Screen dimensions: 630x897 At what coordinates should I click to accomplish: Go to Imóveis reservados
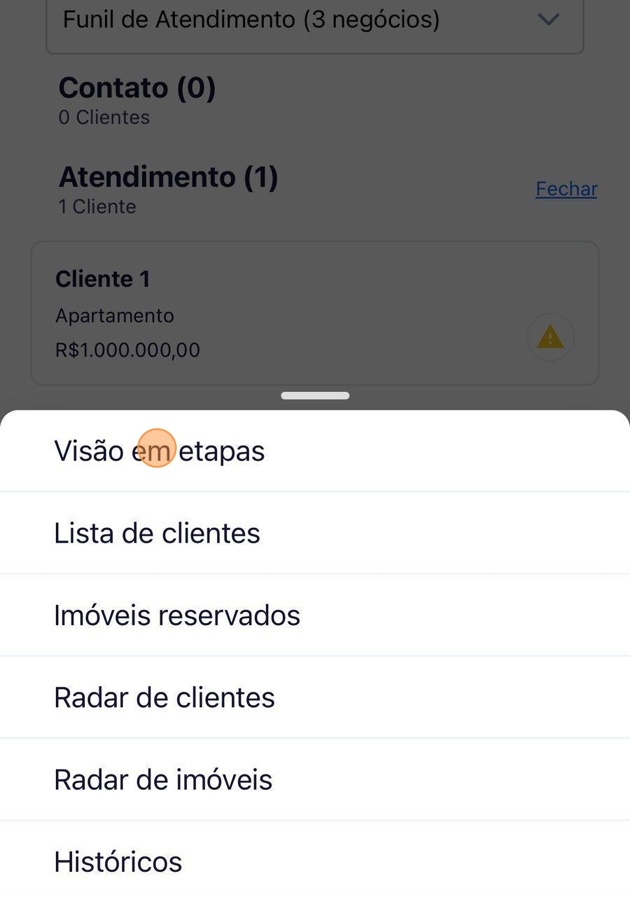(x=177, y=615)
